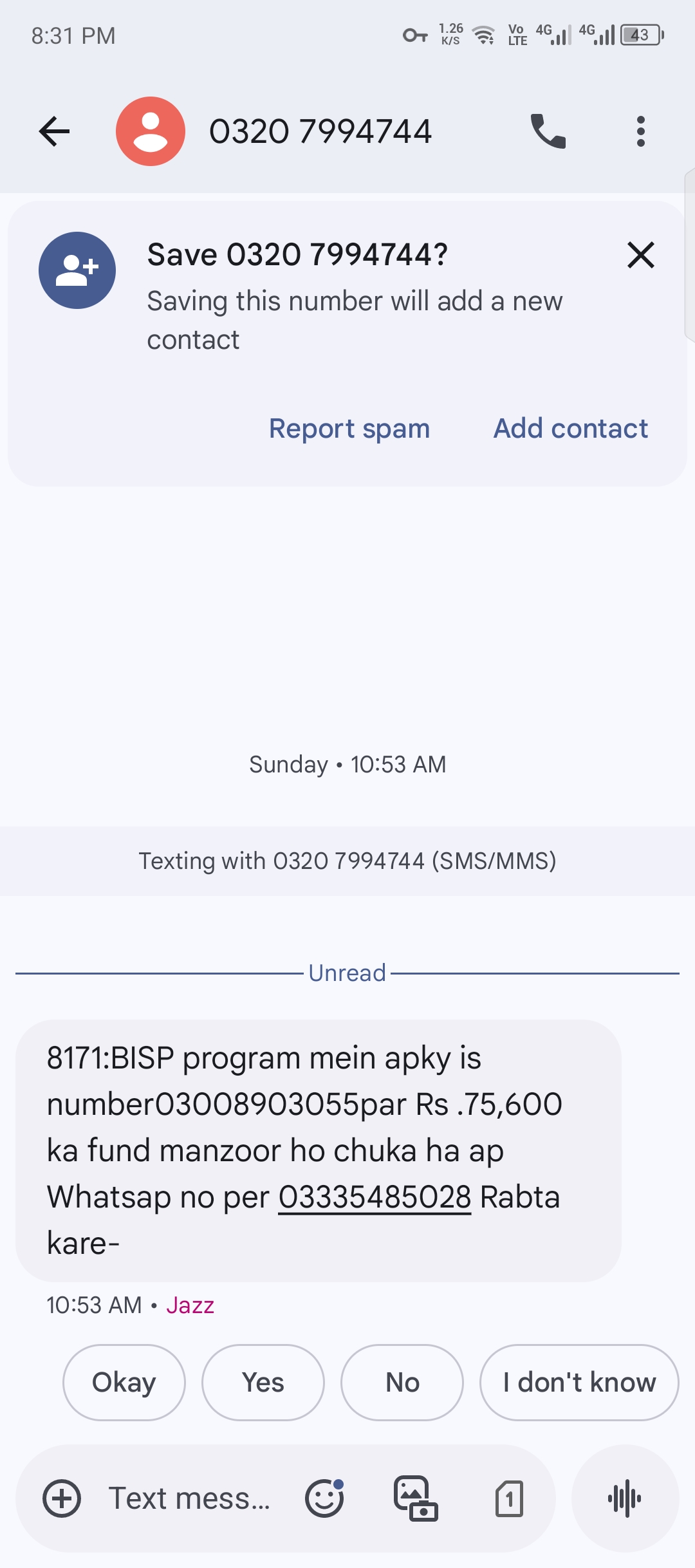Dismiss the save contact banner
Image resolution: width=695 pixels, height=1568 pixels.
640,255
